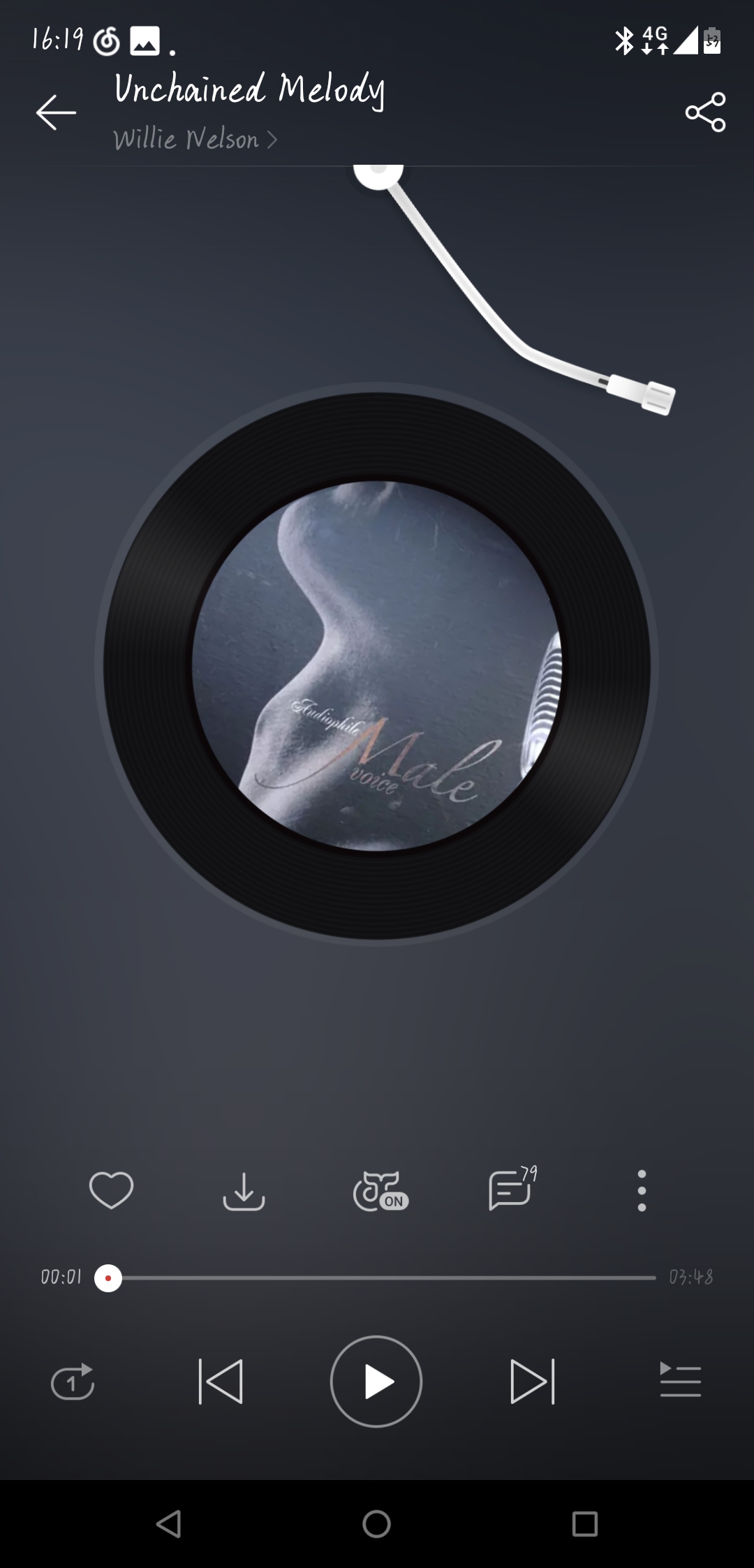
Task: Go back using the top-left arrow
Action: (x=56, y=112)
